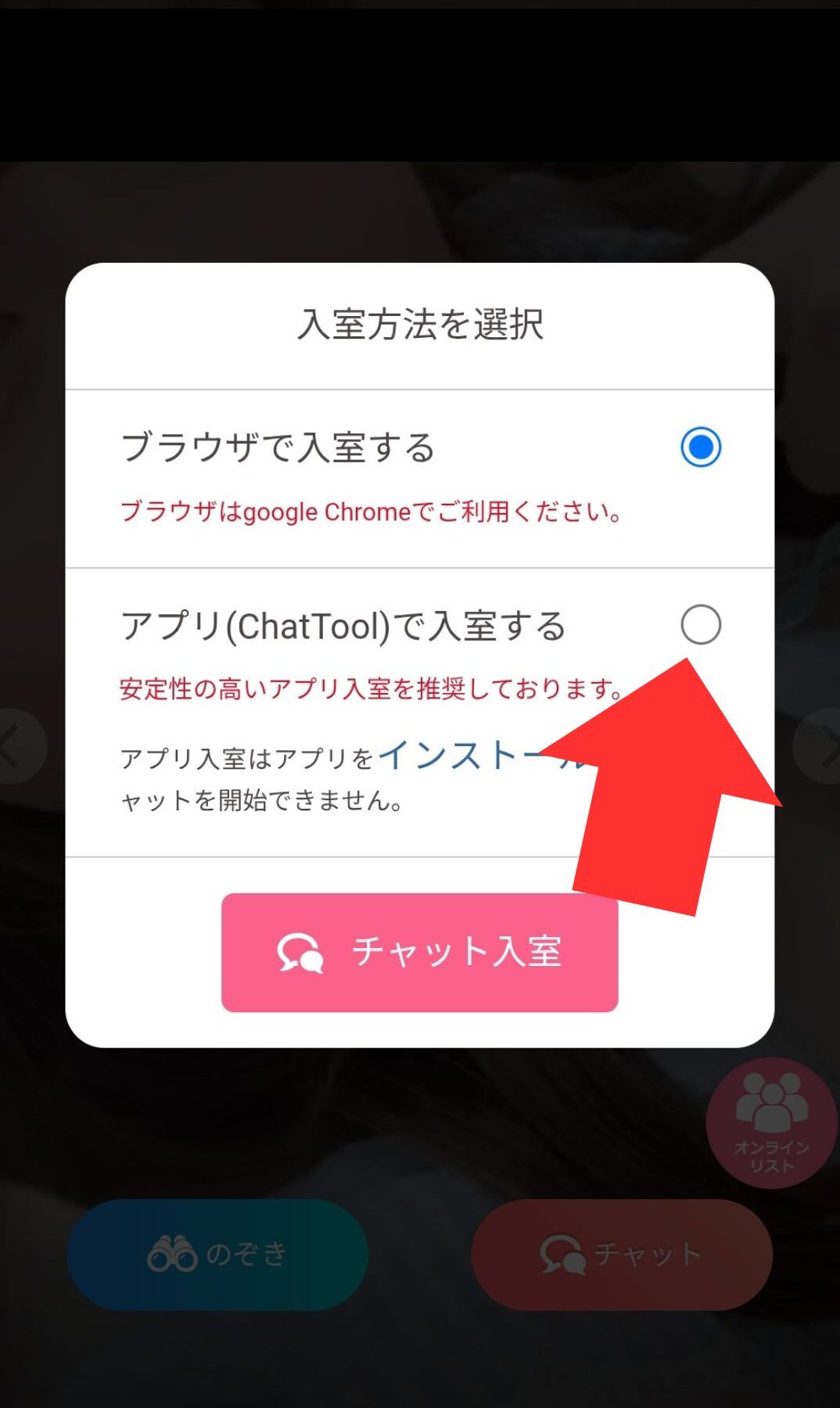
Task: Tap the チャット入室 button
Action: 420,953
